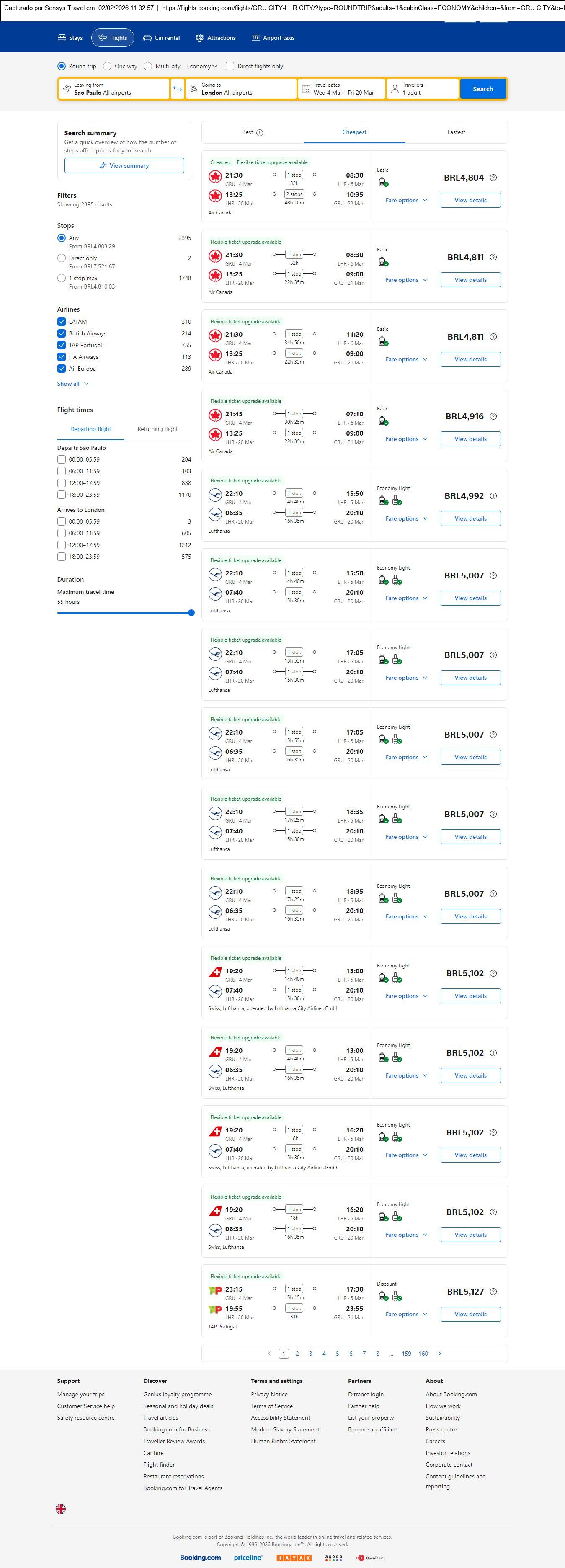Tick the Direct flights only checkbox
Viewport: 565px width, 1568px height.
(230, 66)
